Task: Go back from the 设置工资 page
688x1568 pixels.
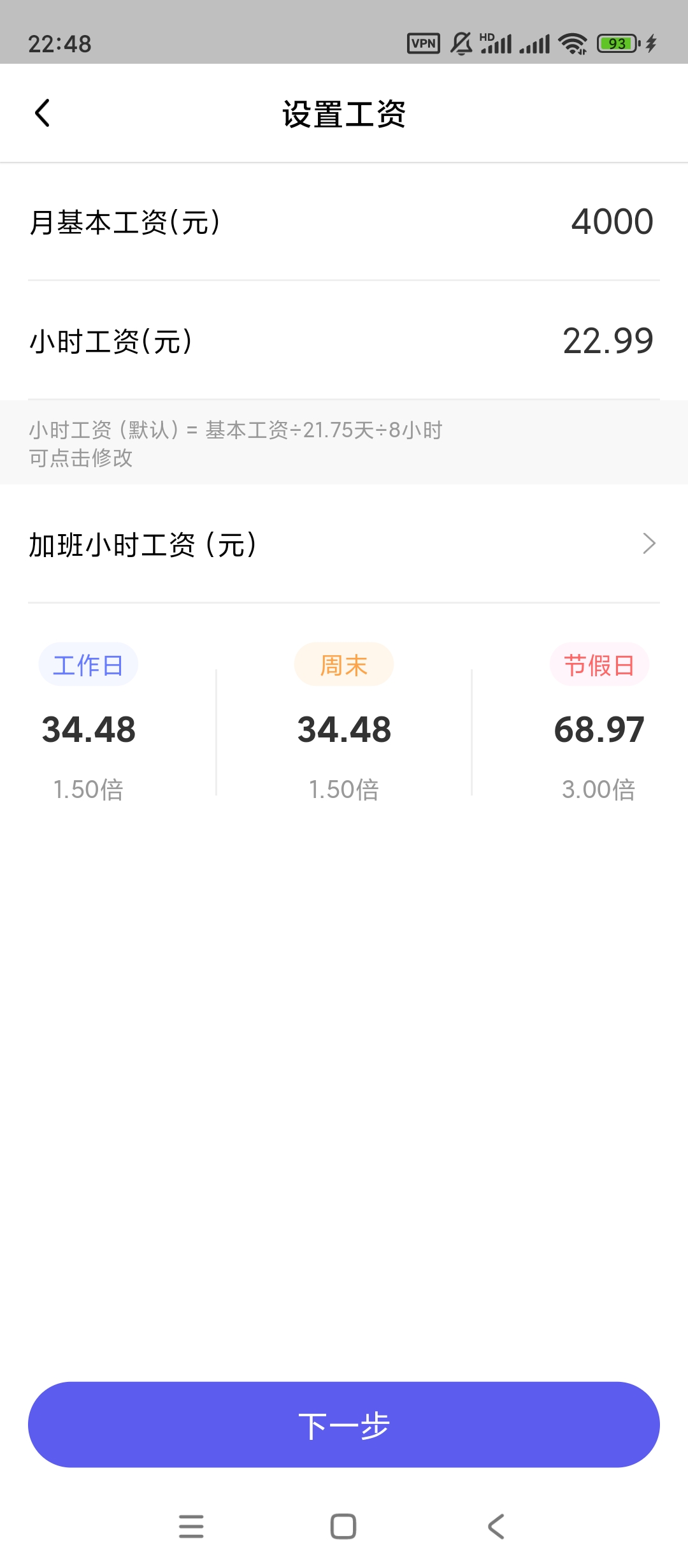Action: click(x=42, y=113)
